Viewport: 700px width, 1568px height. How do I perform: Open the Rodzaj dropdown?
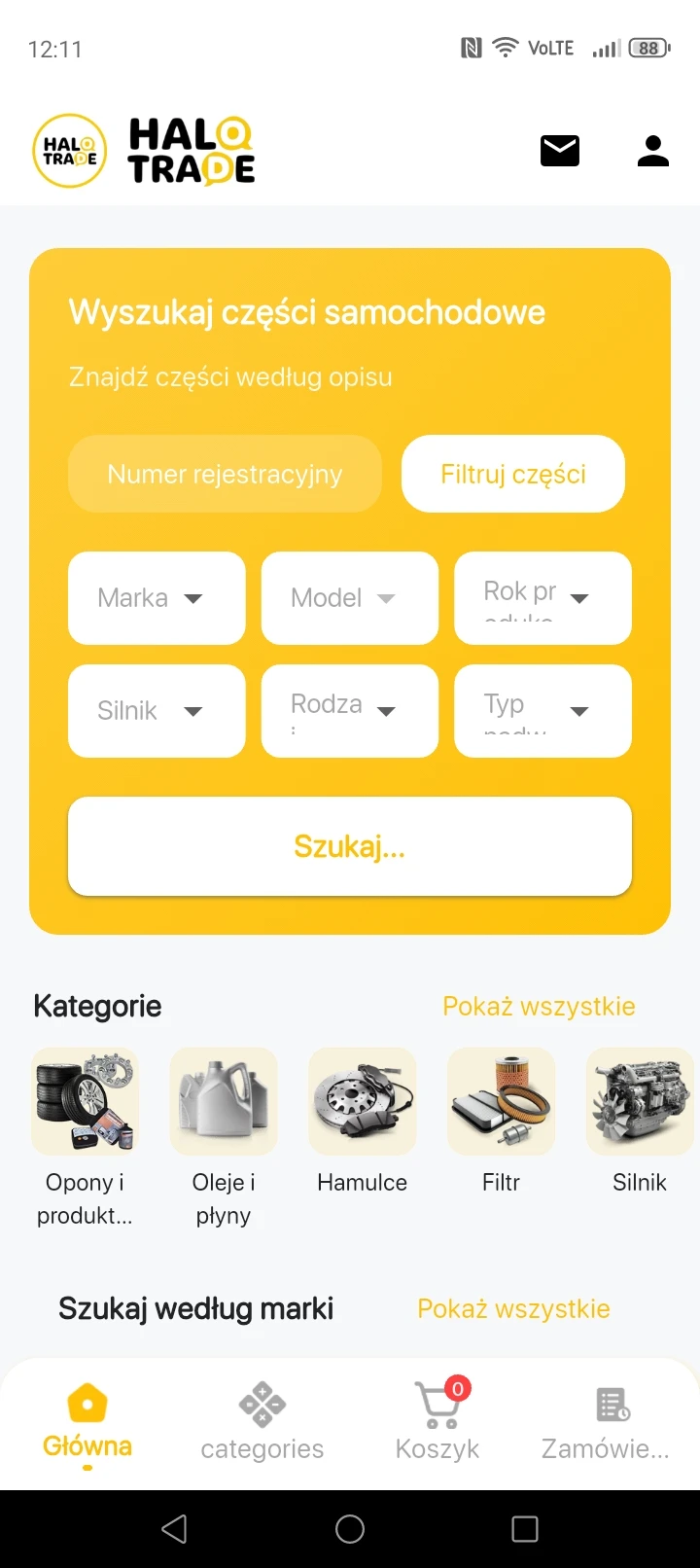(x=349, y=711)
